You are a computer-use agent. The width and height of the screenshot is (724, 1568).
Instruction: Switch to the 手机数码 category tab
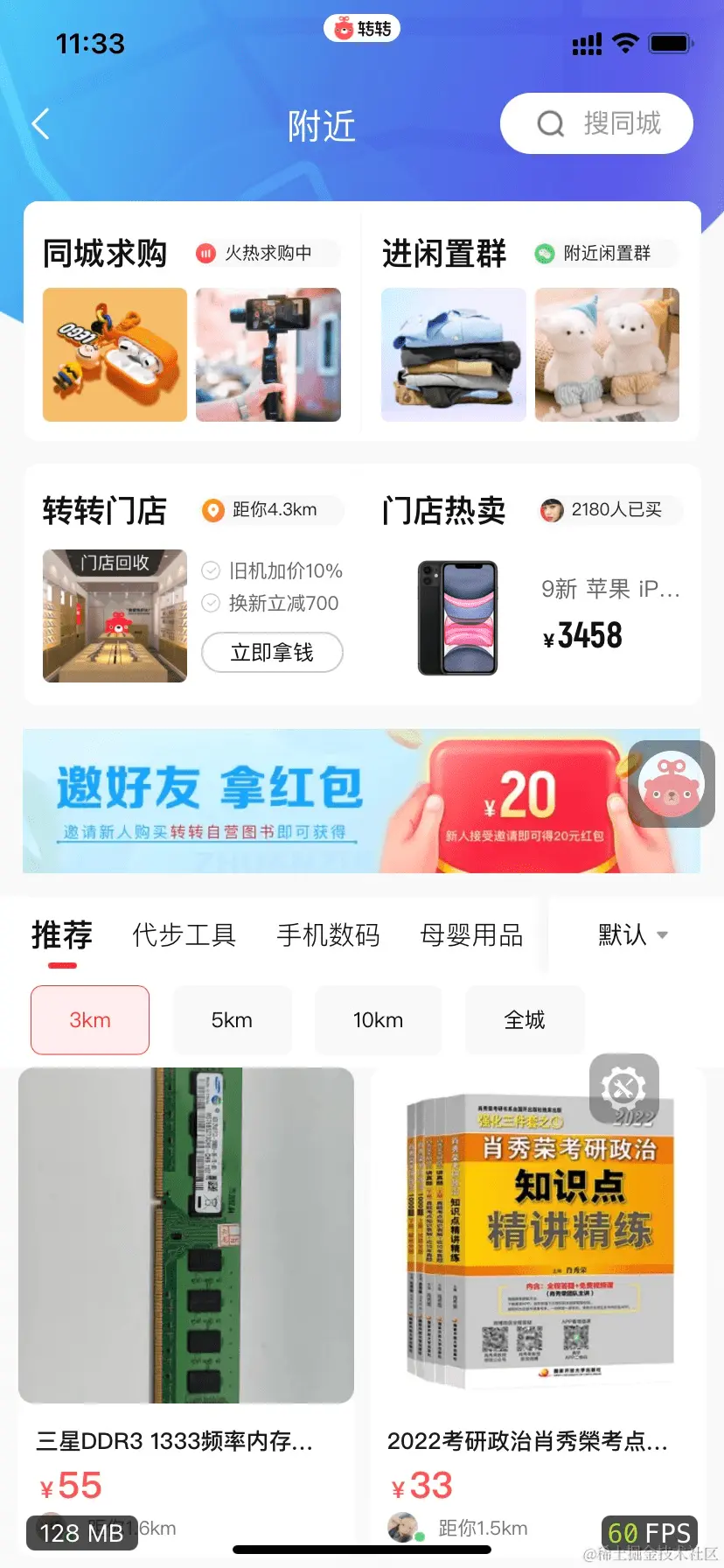pyautogui.click(x=328, y=934)
